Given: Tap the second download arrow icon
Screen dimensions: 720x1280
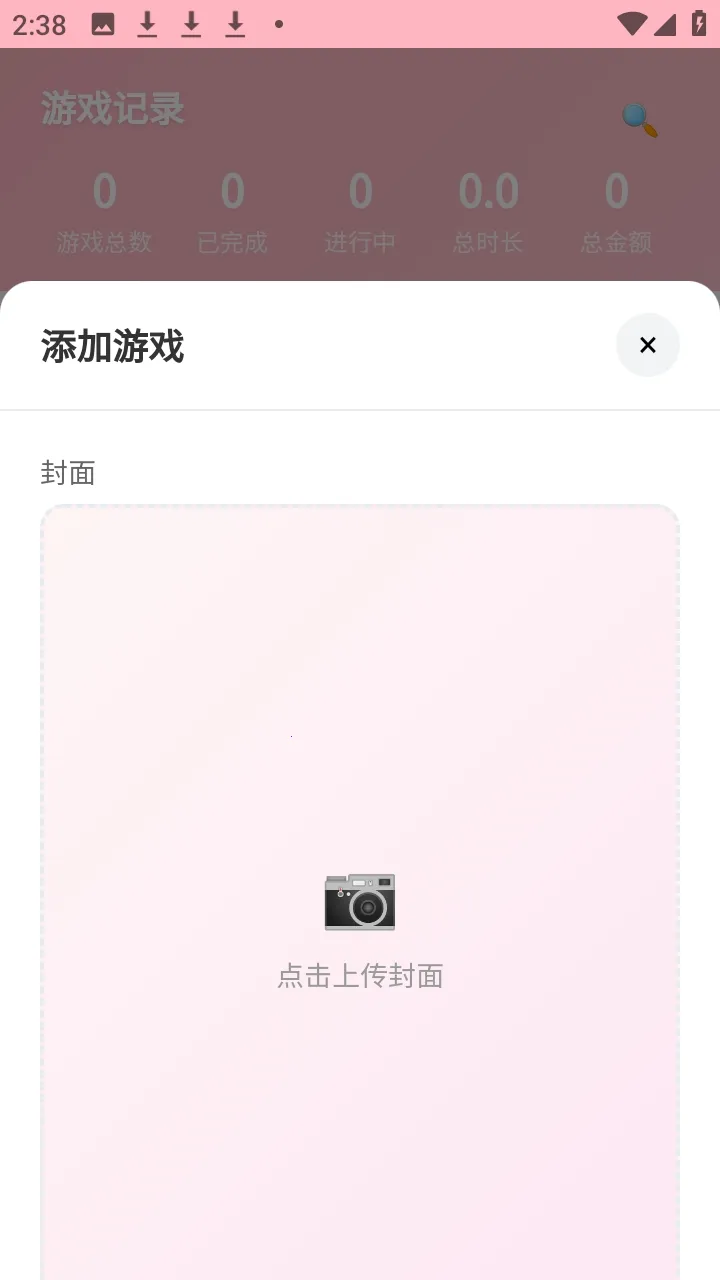Looking at the screenshot, I should point(191,24).
